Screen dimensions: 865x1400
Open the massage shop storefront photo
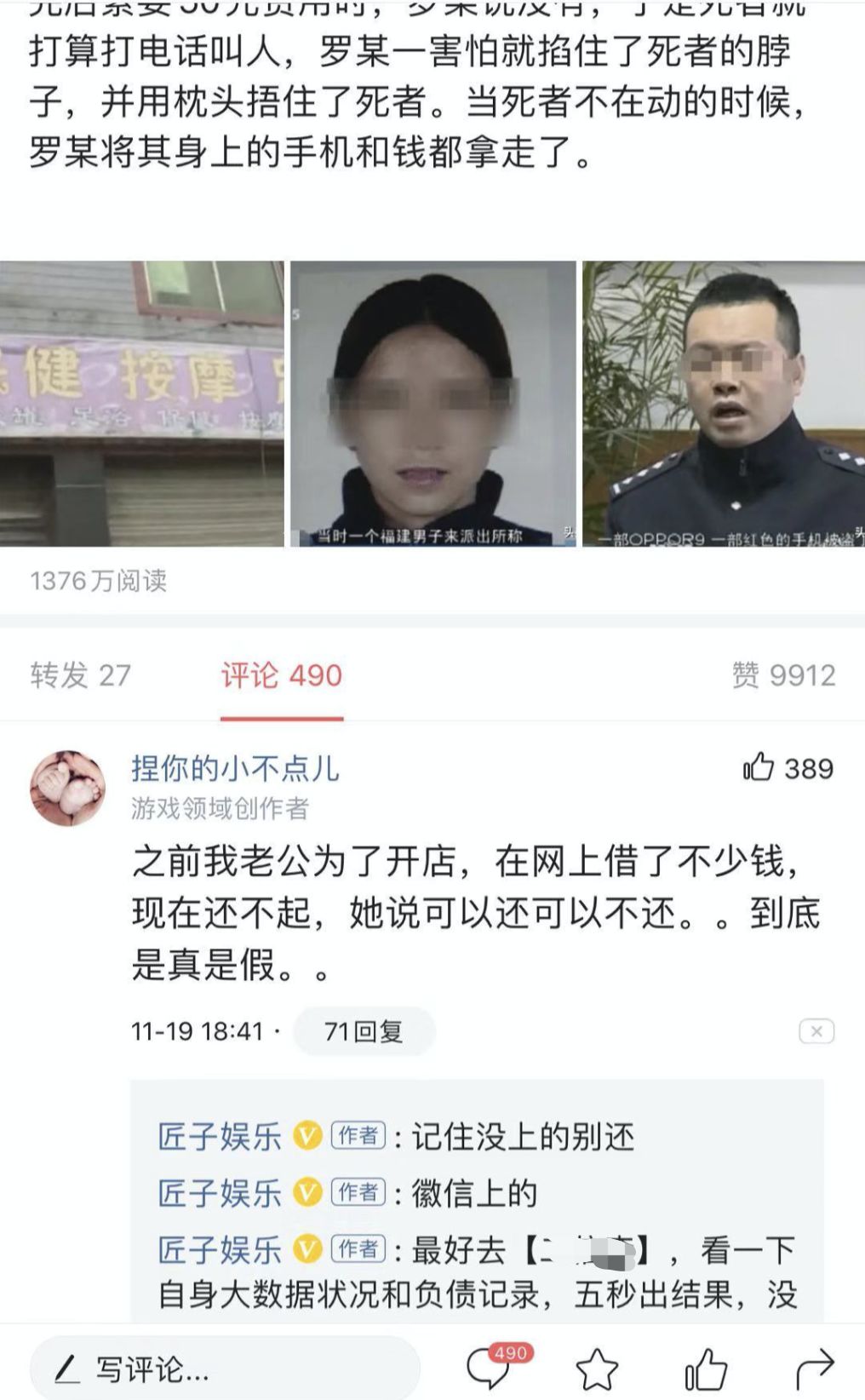click(x=141, y=403)
